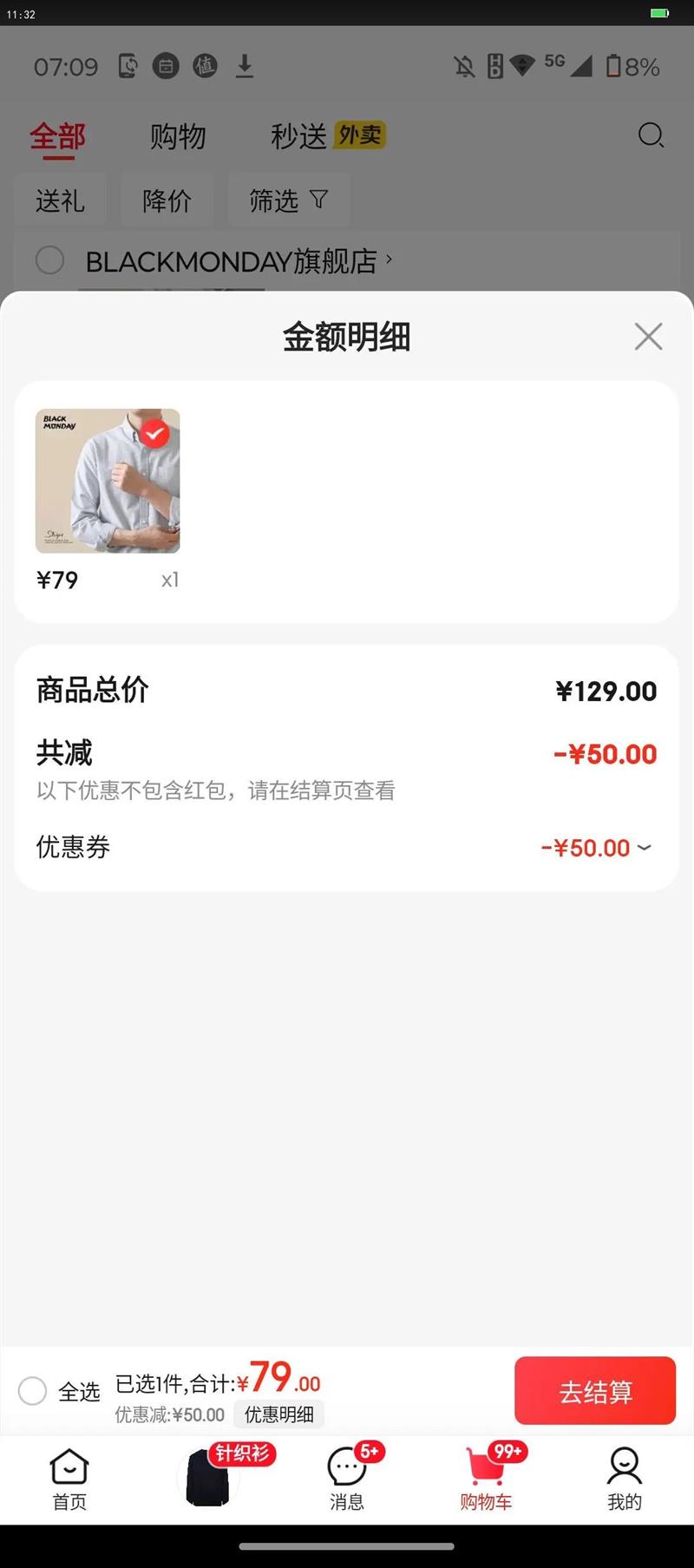Open the selected shirt item thumbnail

pyautogui.click(x=108, y=481)
